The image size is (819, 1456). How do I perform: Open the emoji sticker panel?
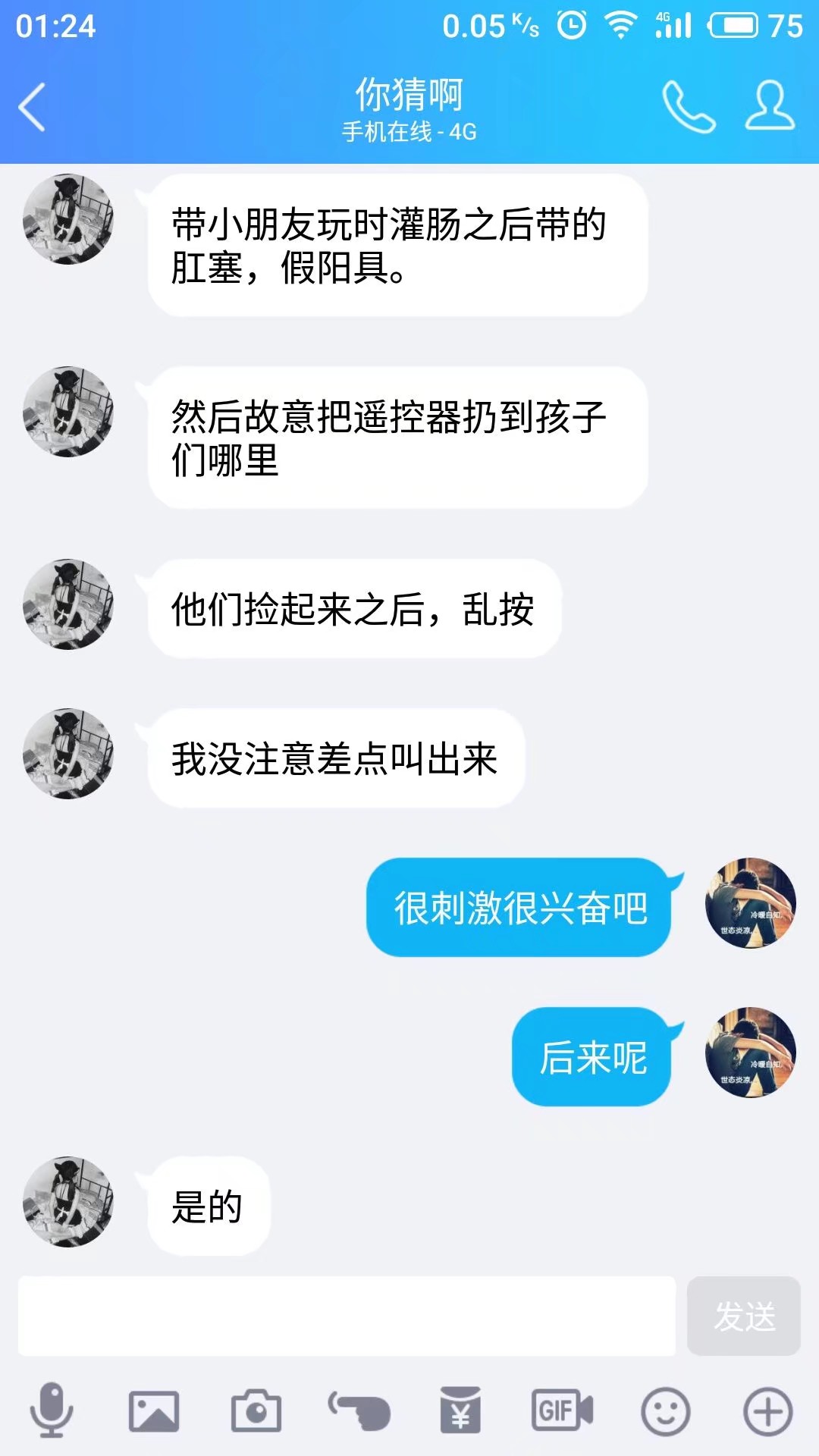point(665,1411)
